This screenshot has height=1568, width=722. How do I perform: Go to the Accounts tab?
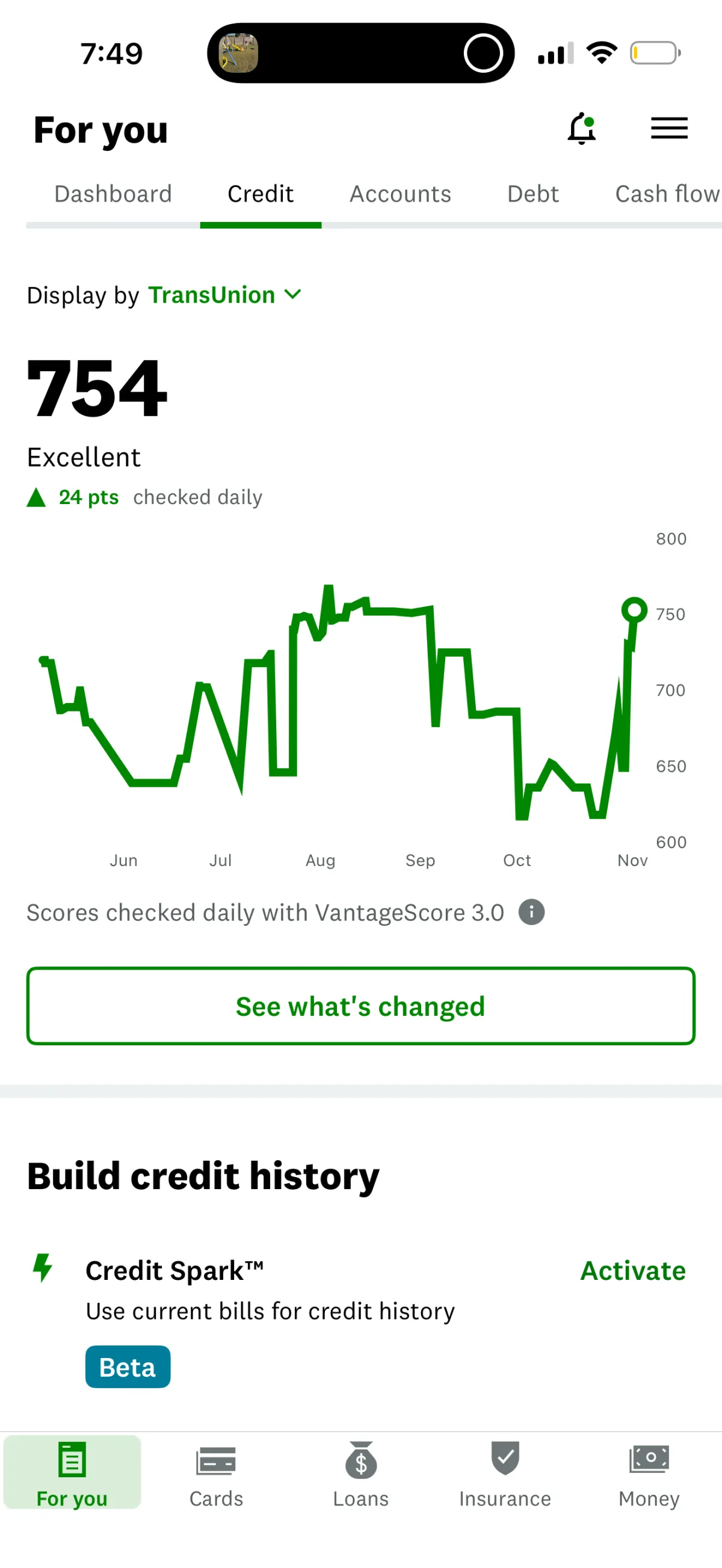point(400,194)
